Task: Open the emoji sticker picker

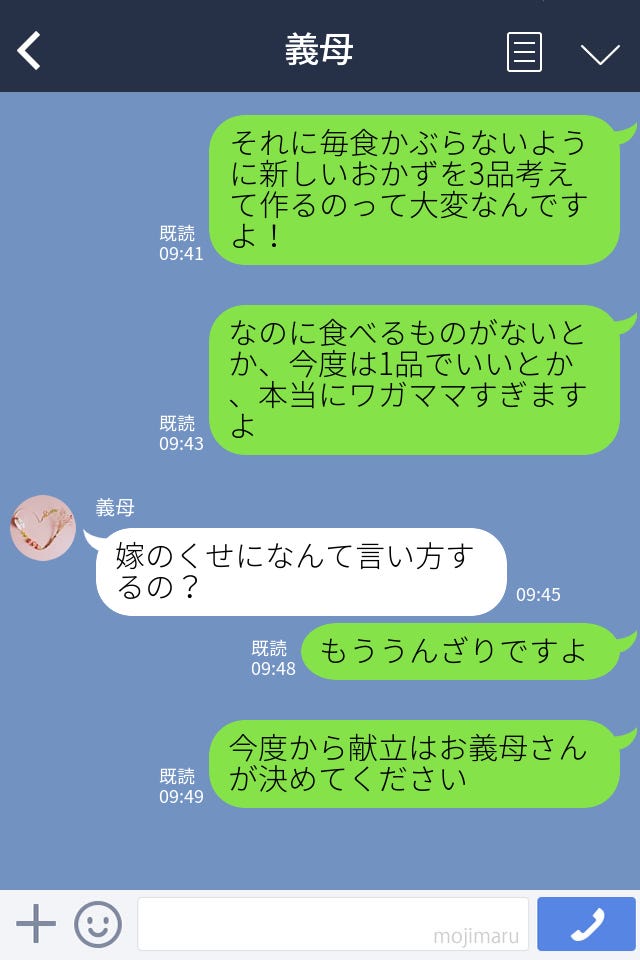Action: coord(98,924)
